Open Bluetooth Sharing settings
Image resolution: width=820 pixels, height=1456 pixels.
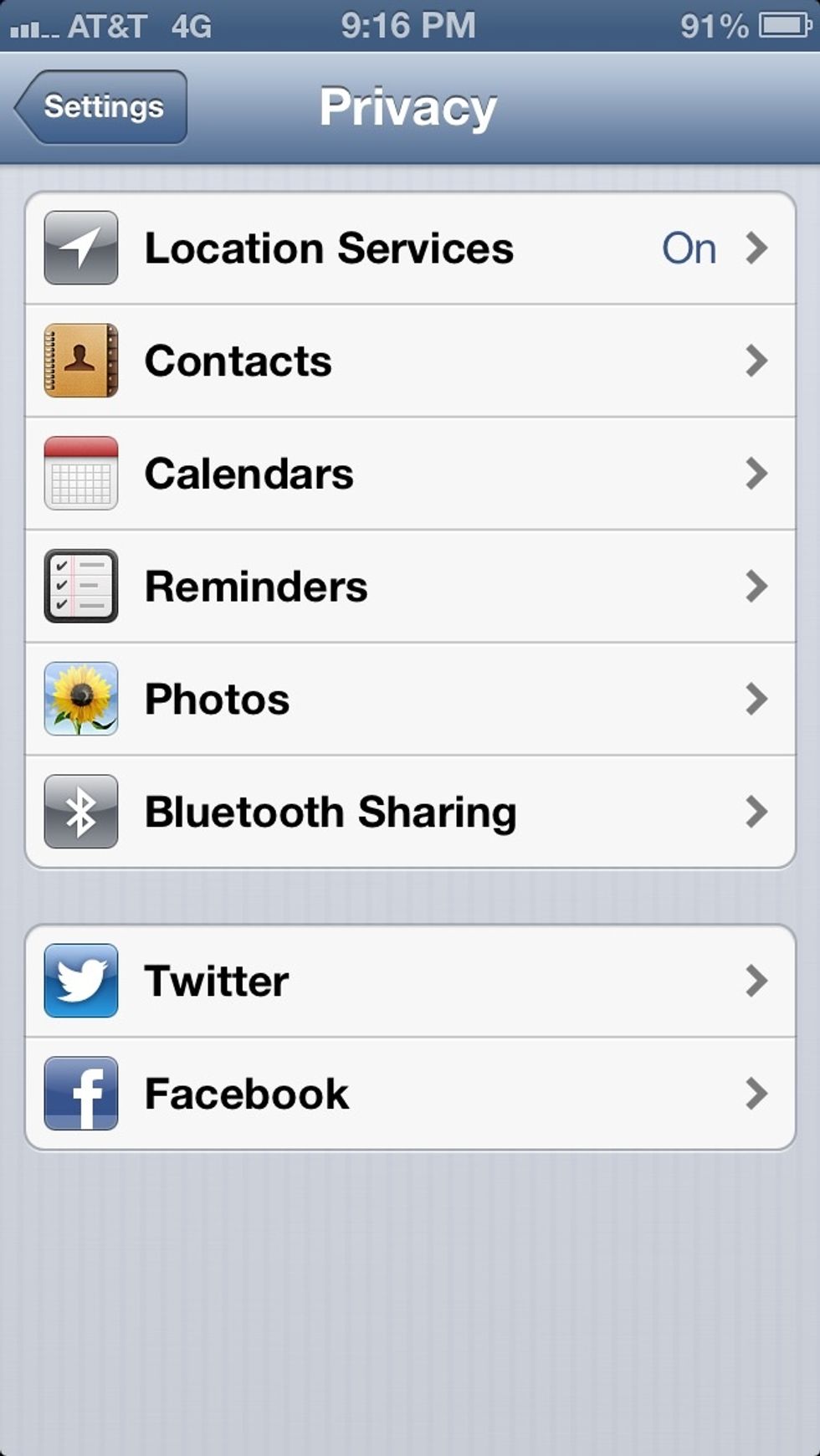[x=410, y=812]
